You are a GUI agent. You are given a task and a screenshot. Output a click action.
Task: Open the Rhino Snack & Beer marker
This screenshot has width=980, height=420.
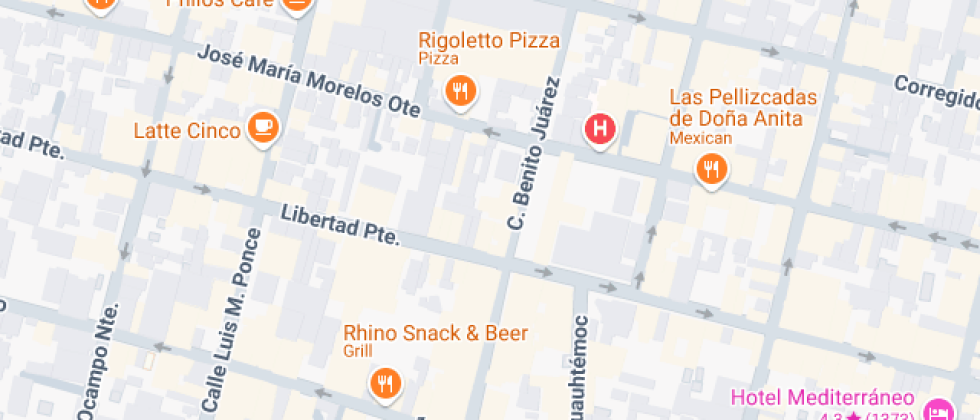[x=385, y=382]
